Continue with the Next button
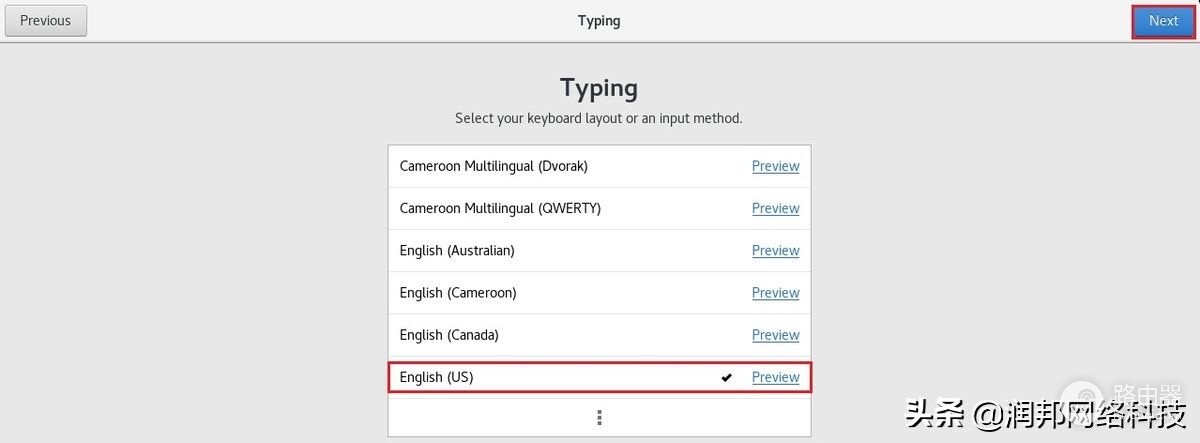The height and width of the screenshot is (443, 1200). coord(1163,21)
